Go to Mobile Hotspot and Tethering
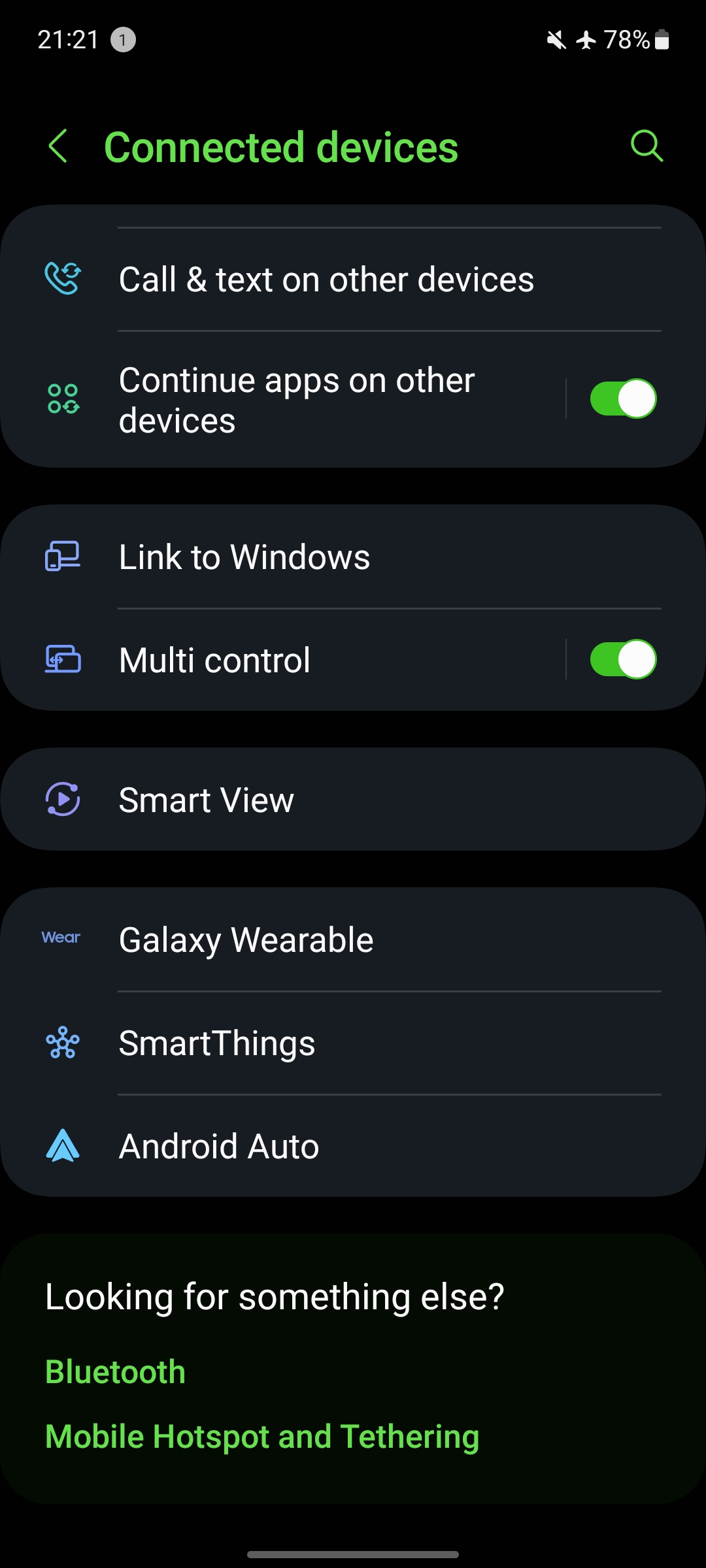The image size is (706, 1568). click(262, 1437)
